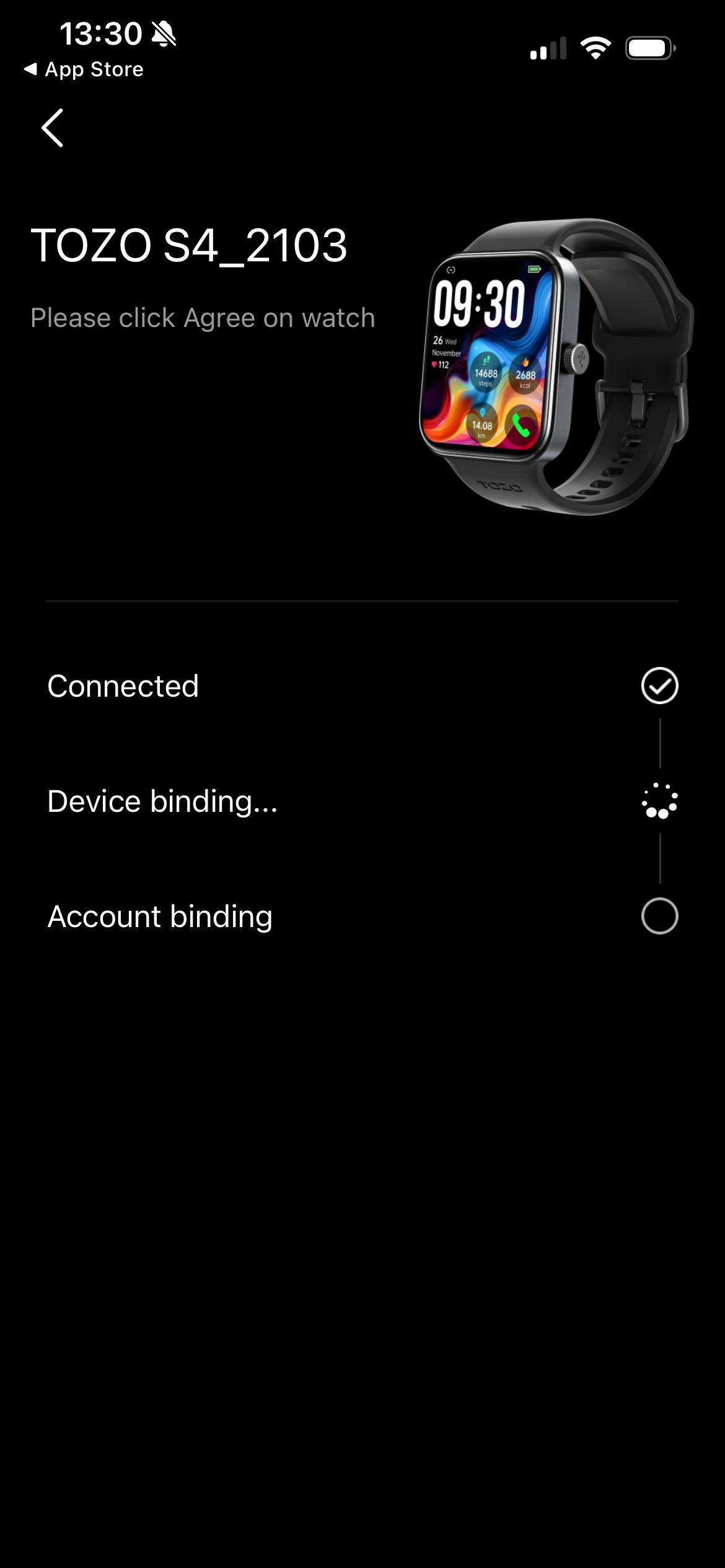Viewport: 725px width, 1568px height.
Task: Tap the battery indicator on the watch face
Action: click(534, 269)
